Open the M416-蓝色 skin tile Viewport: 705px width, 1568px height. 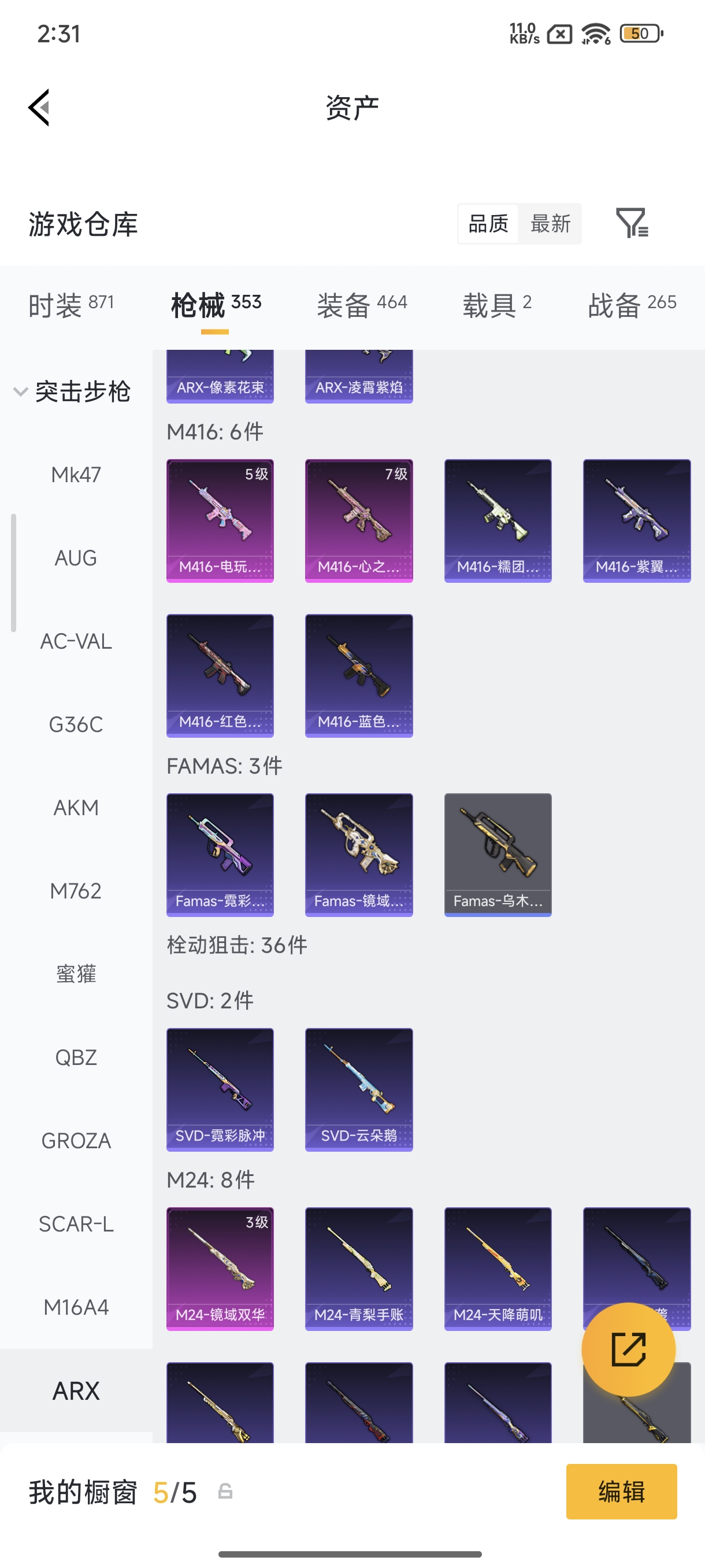(x=359, y=676)
